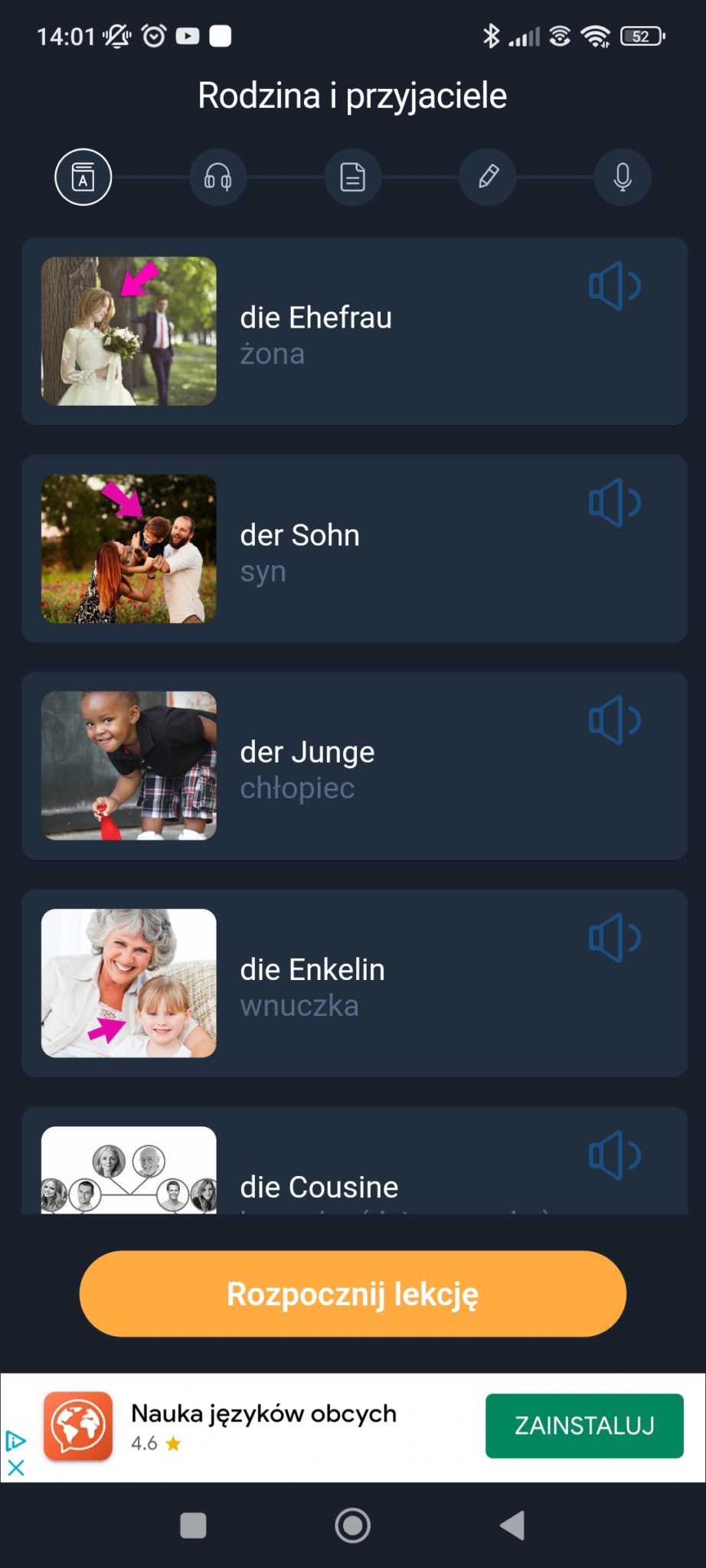Open the document reading step

pos(353,178)
